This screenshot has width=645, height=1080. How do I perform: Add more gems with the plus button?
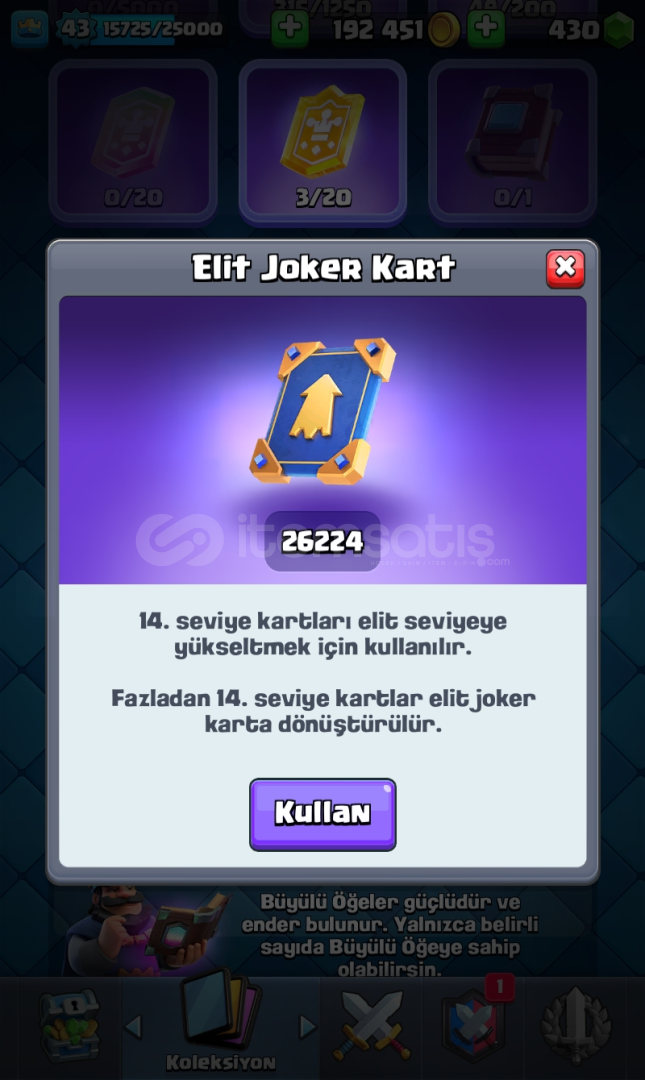[x=487, y=28]
